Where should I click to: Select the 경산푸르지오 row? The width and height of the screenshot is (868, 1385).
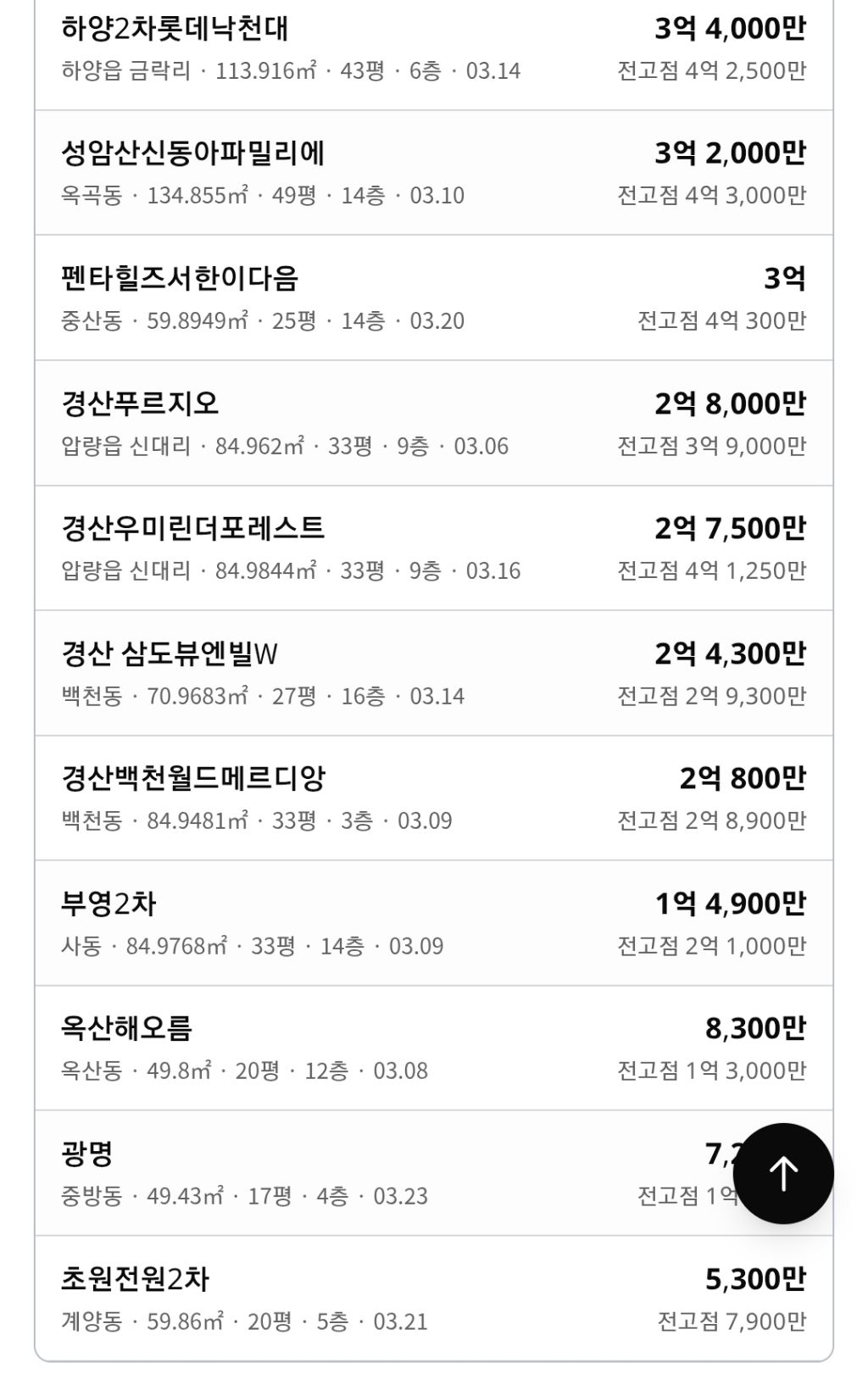click(434, 423)
